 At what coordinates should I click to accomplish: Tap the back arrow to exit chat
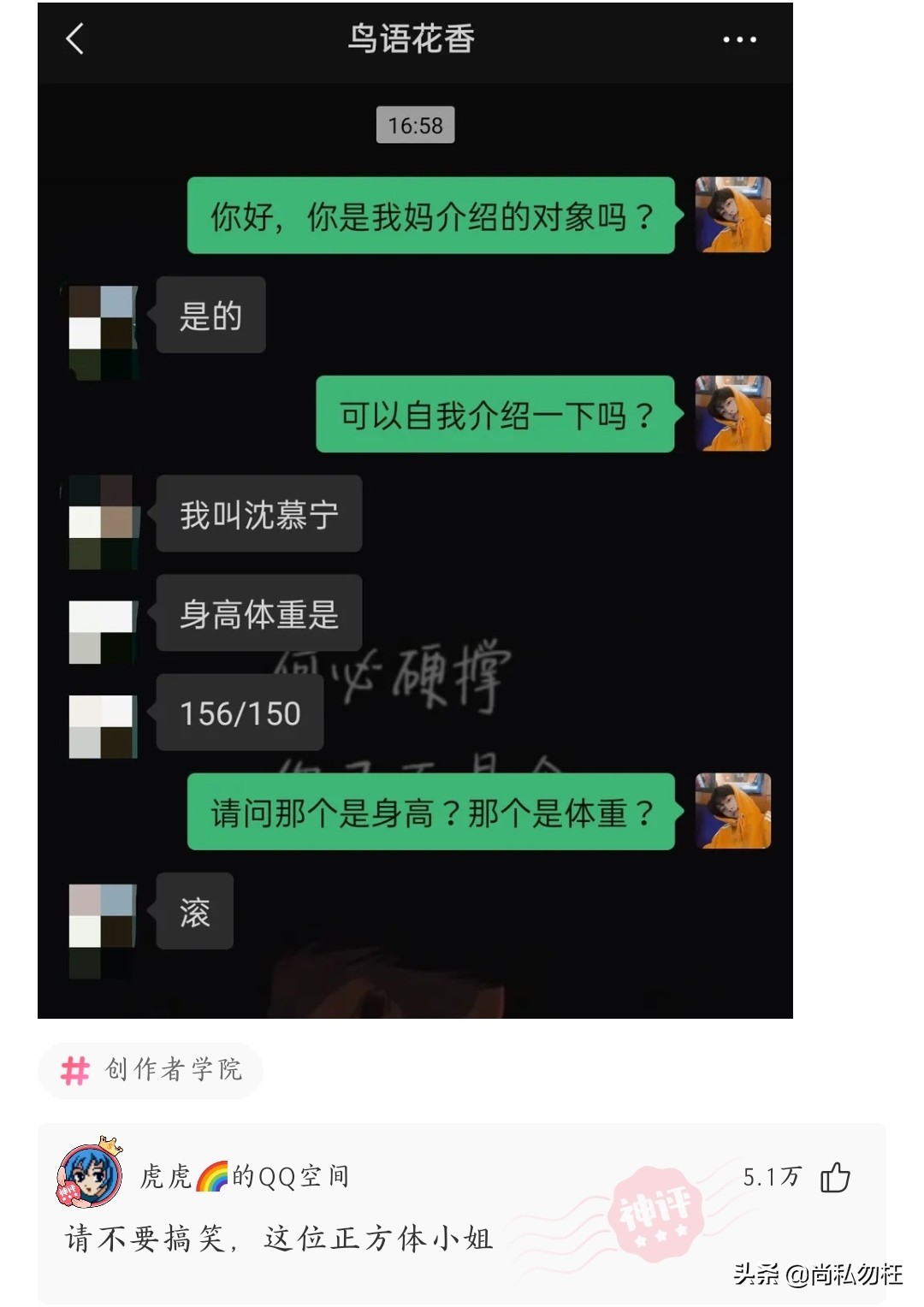(73, 39)
